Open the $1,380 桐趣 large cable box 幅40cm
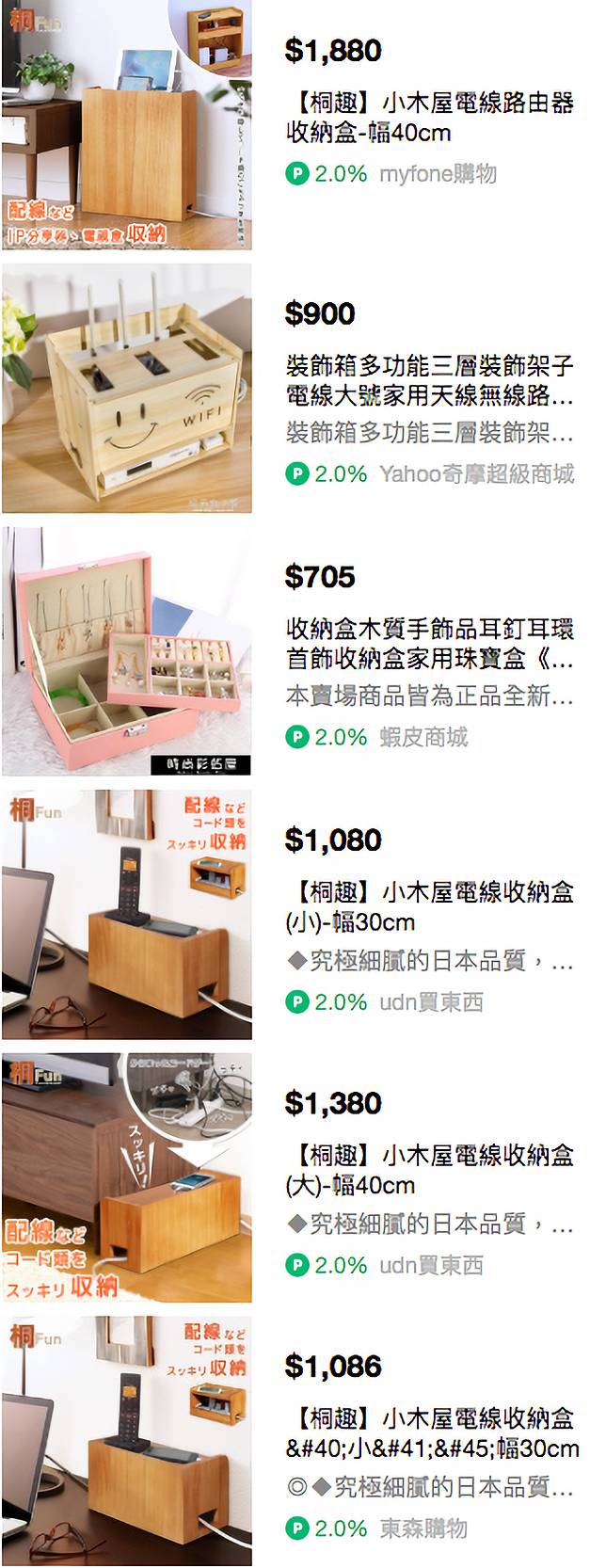This screenshot has width=606, height=1568. coord(429,1169)
